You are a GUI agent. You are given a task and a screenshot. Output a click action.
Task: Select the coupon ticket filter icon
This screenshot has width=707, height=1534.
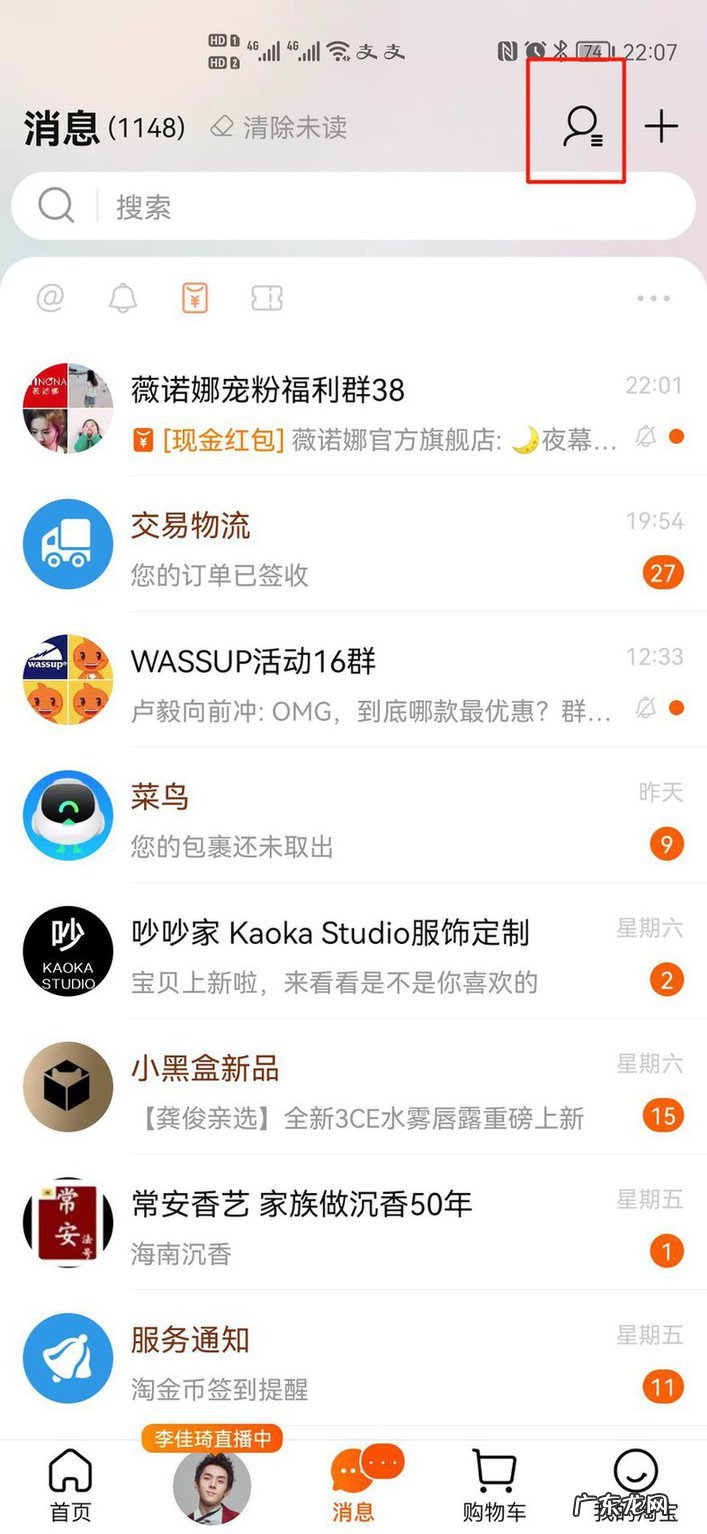(x=267, y=298)
